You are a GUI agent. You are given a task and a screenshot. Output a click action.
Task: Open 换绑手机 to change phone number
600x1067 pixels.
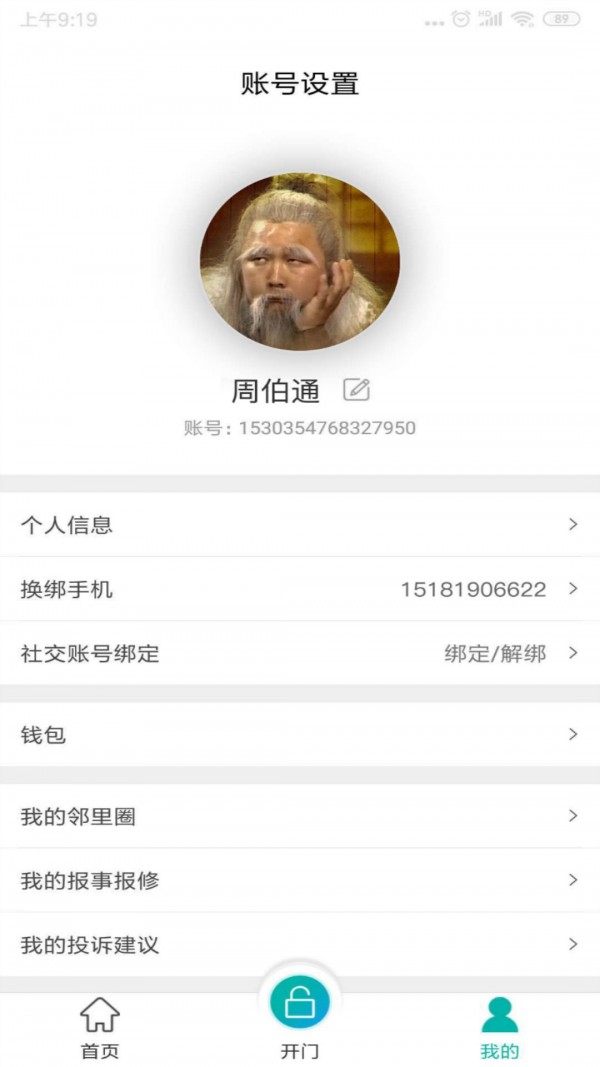(300, 589)
